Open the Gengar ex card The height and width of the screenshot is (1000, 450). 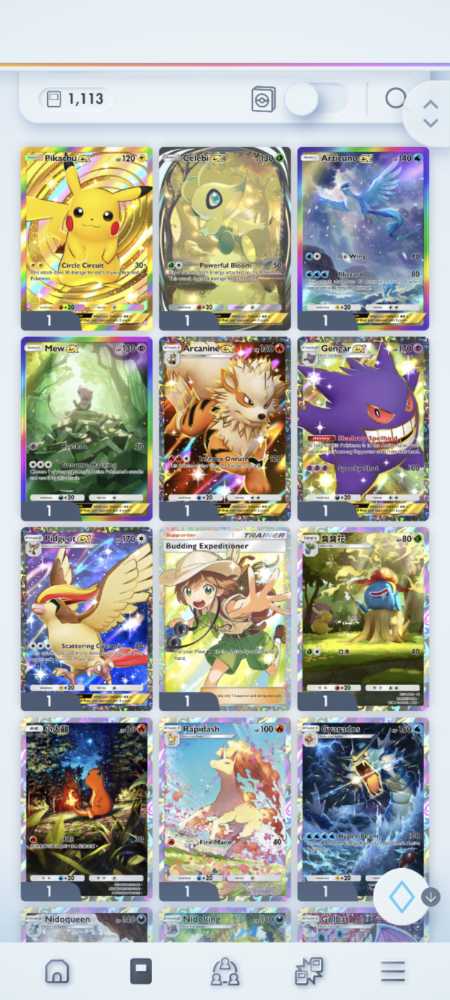coord(363,429)
